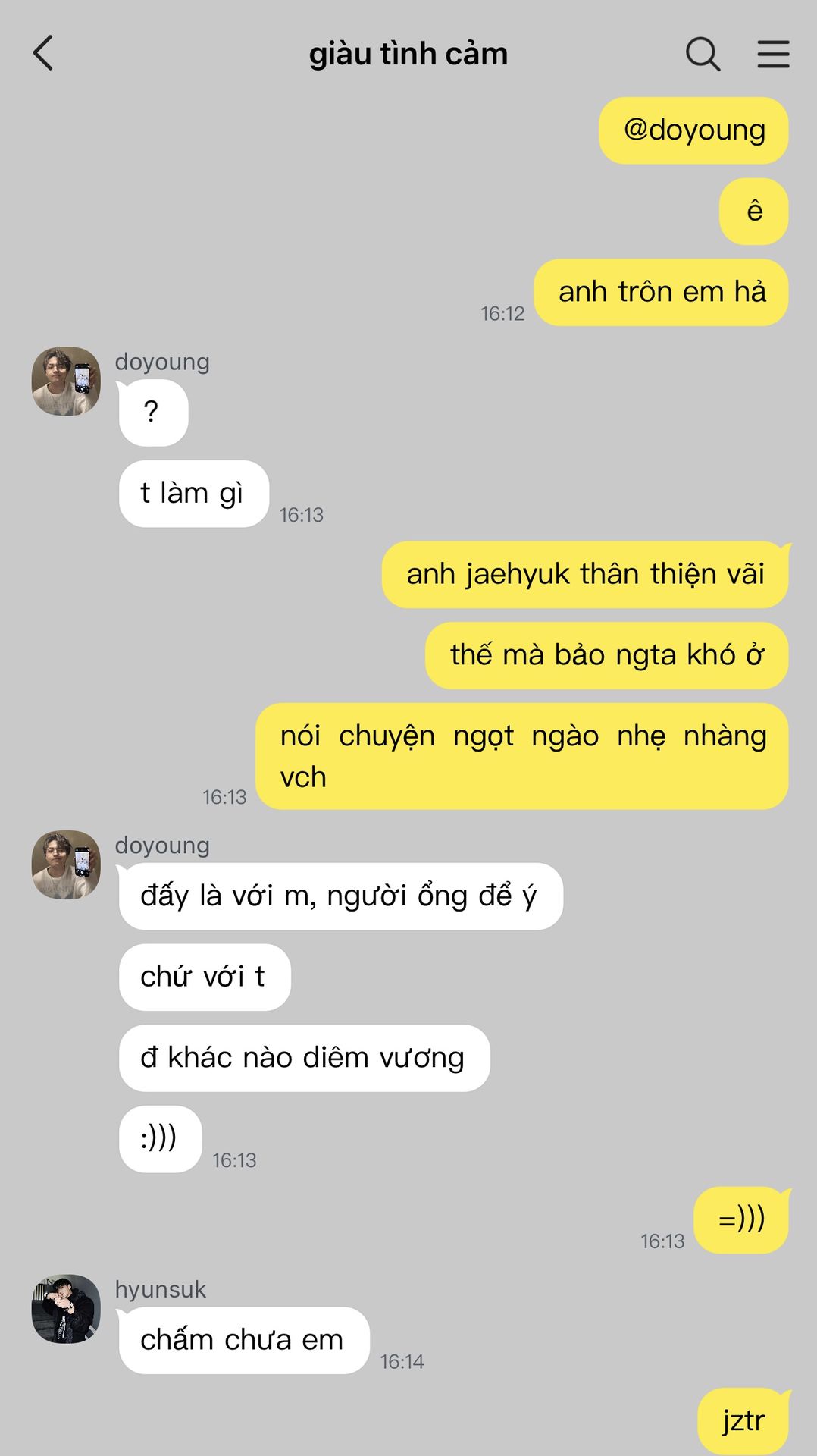View doyoung's avatar beside the "?" message
The image size is (817, 1456).
tap(66, 381)
